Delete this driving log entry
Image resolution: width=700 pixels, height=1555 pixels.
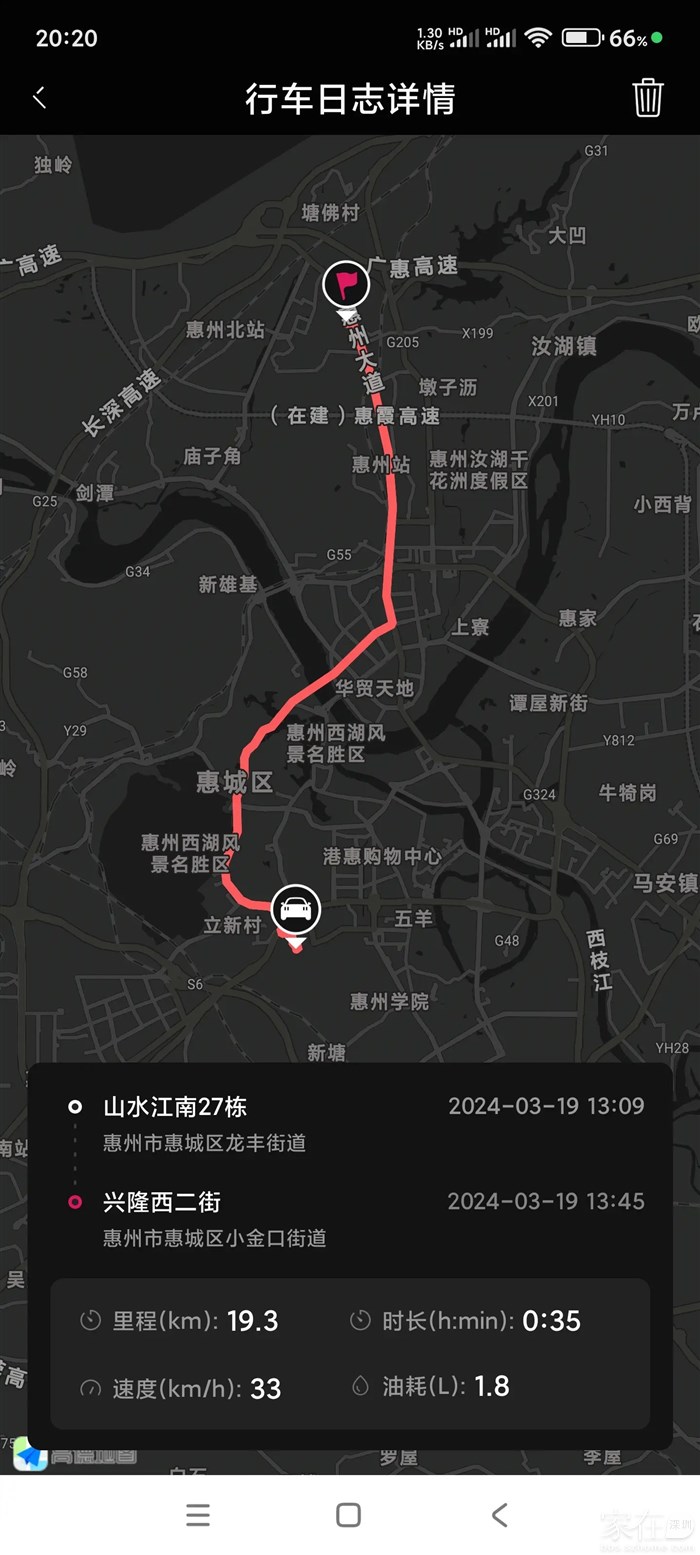pyautogui.click(x=647, y=98)
